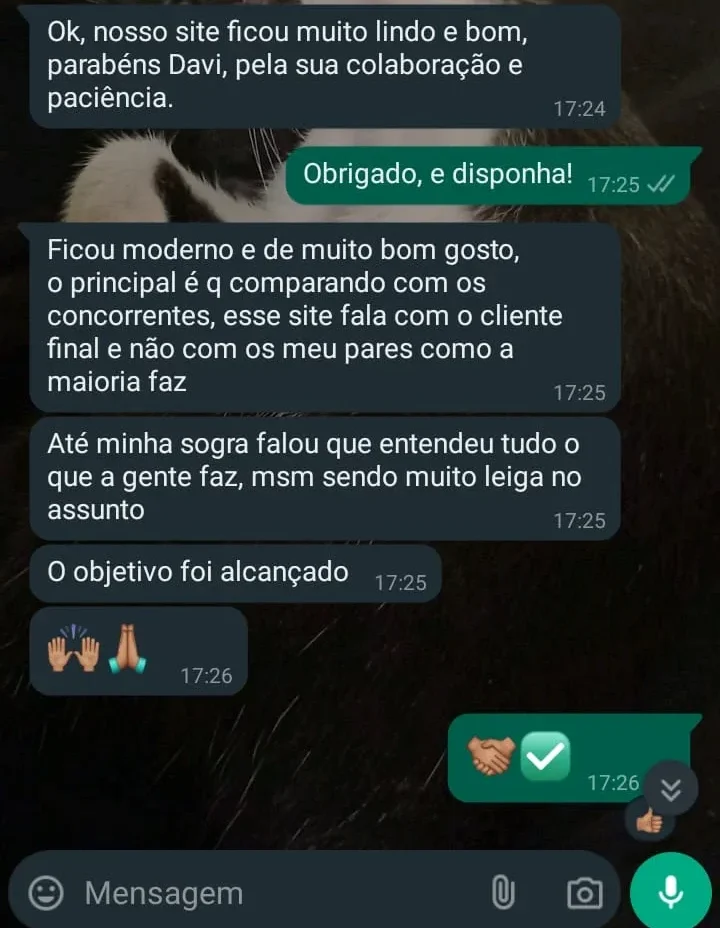The height and width of the screenshot is (928, 720).
Task: Click the paperclip attachment icon
Action: point(502,891)
